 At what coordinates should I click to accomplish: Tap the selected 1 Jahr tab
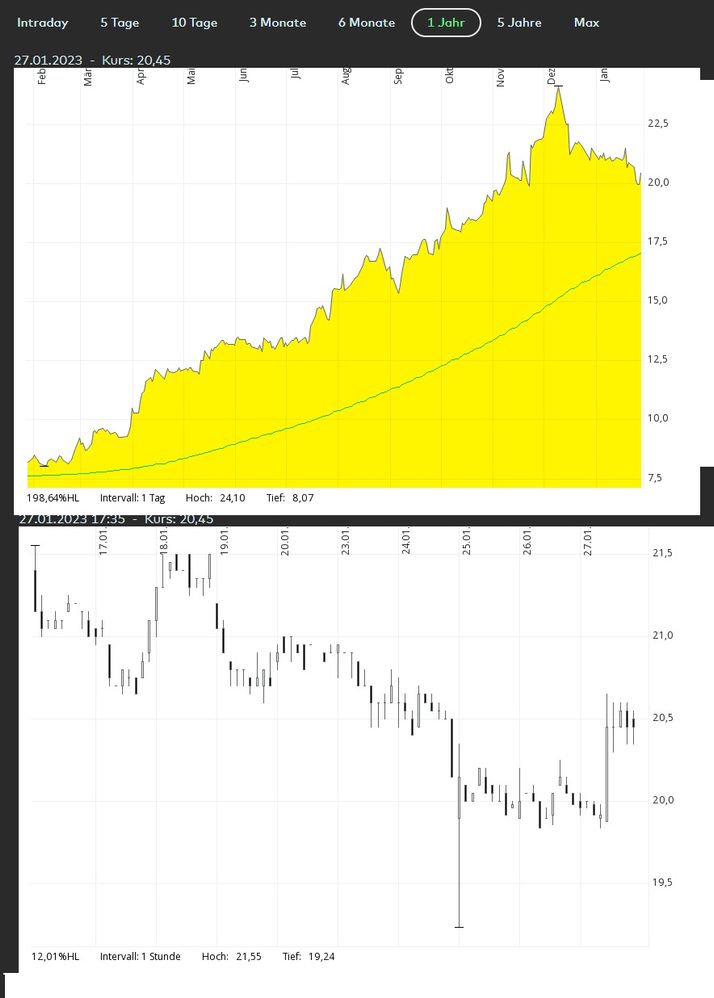(x=446, y=22)
